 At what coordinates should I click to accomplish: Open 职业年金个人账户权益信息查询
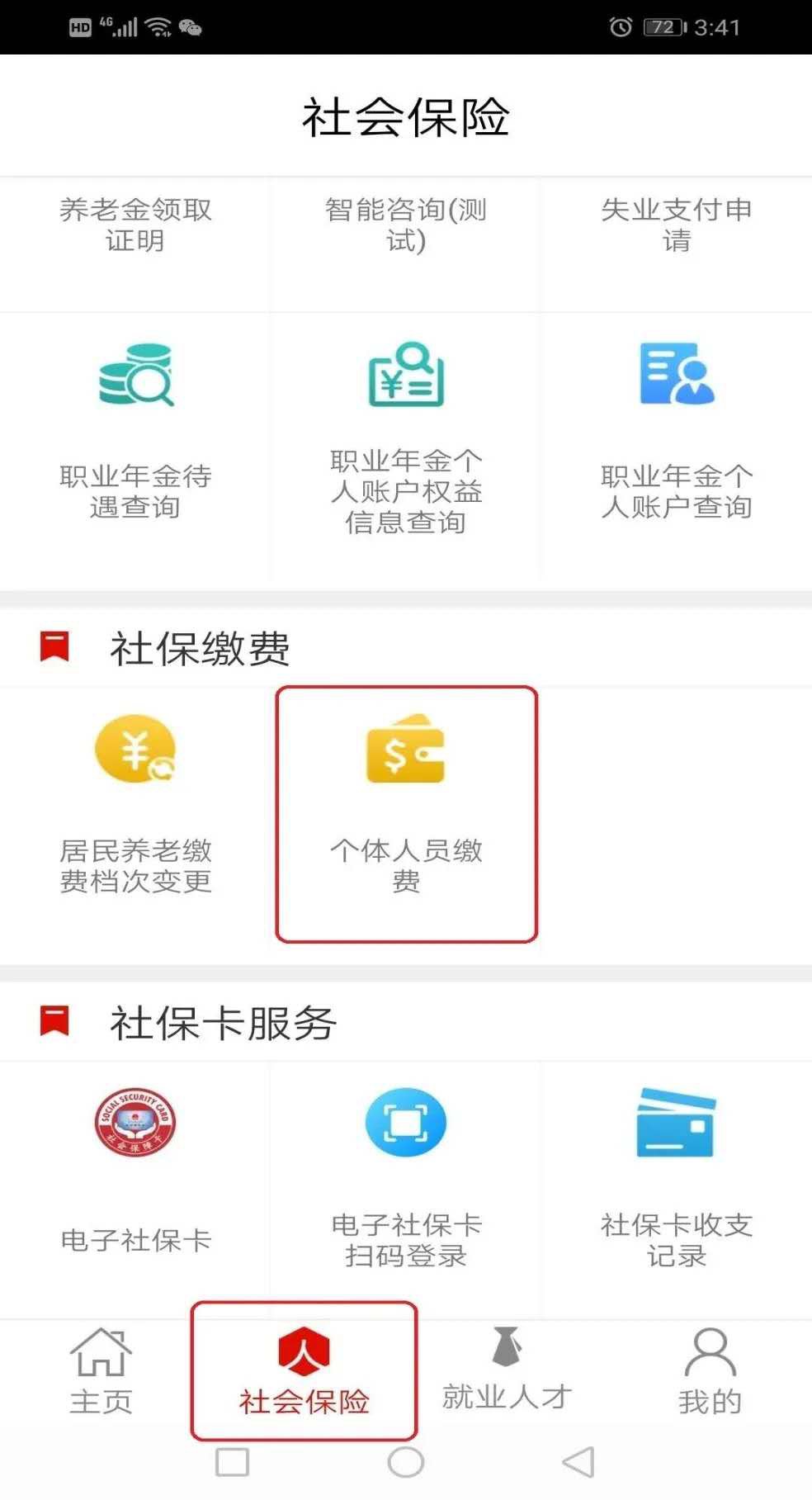coord(405,438)
